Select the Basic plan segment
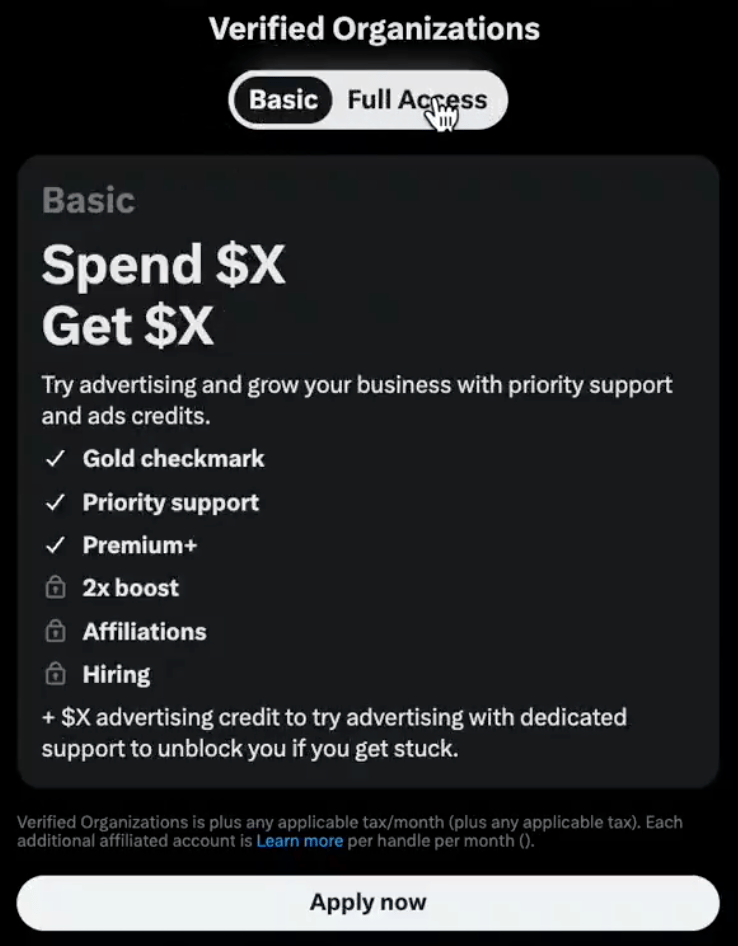The height and width of the screenshot is (946, 738). click(283, 100)
